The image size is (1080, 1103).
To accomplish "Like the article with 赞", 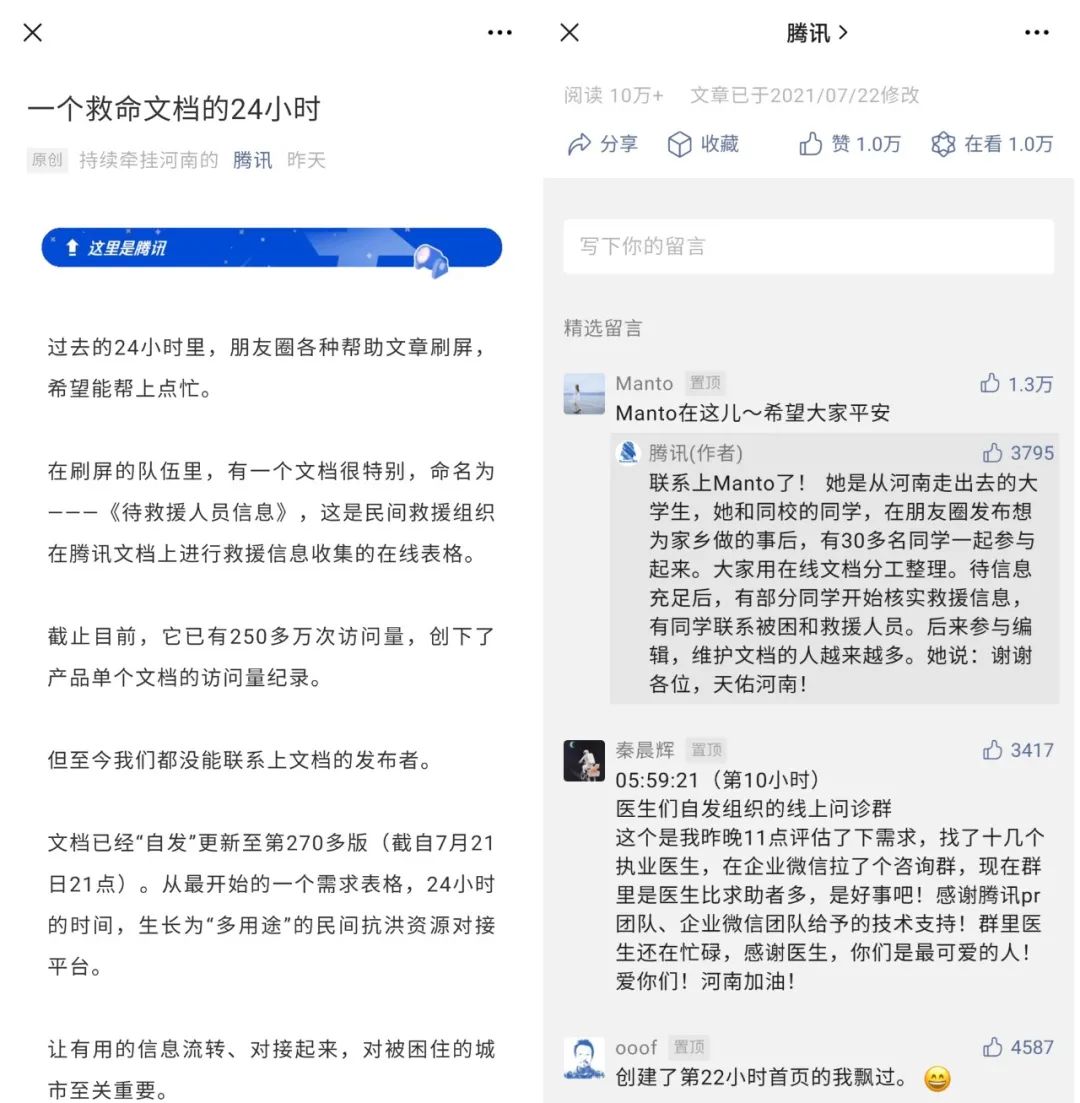I will [850, 144].
